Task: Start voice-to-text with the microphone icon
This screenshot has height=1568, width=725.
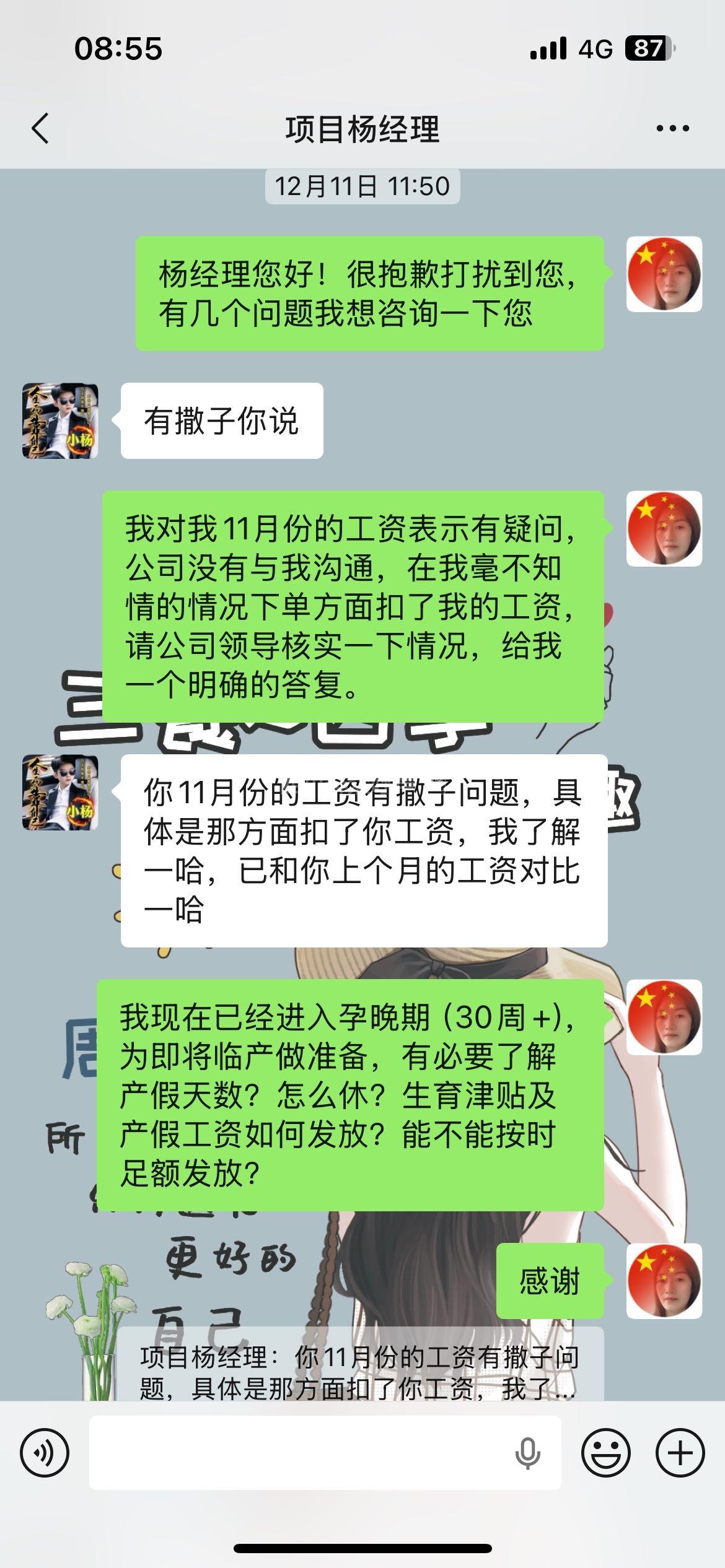Action: coord(527,1453)
